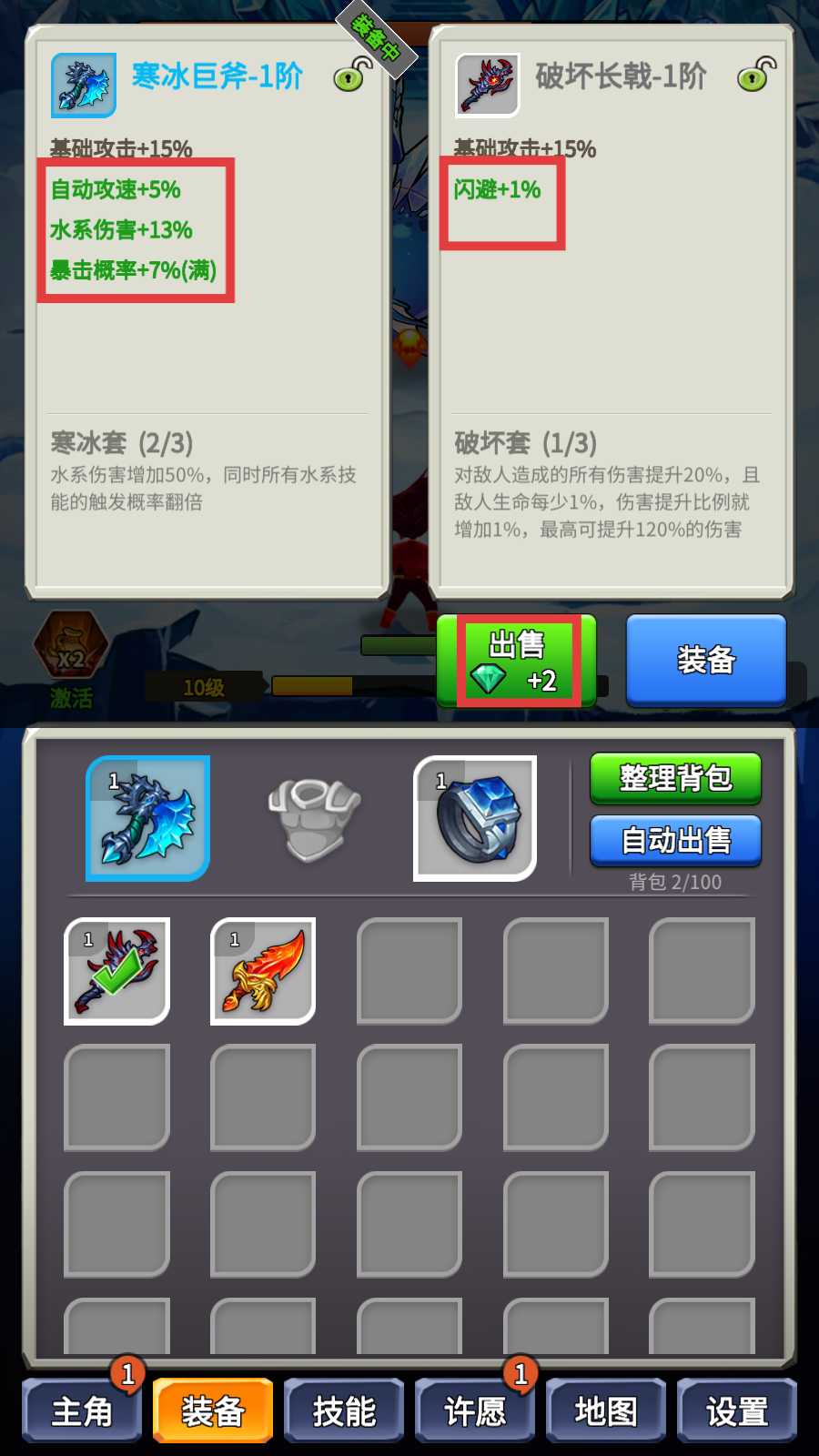Image resolution: width=819 pixels, height=1456 pixels.
Task: Tap 整理背包 to sort the bag
Action: (x=675, y=778)
